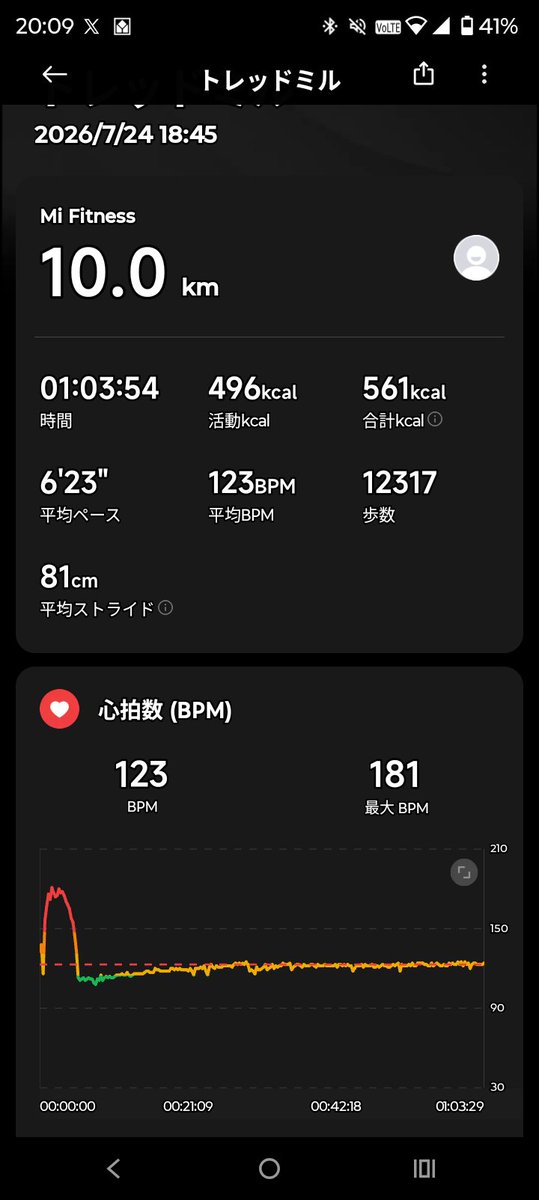This screenshot has height=1200, width=539.
Task: Show info about 合計kcal
Action: (435, 420)
